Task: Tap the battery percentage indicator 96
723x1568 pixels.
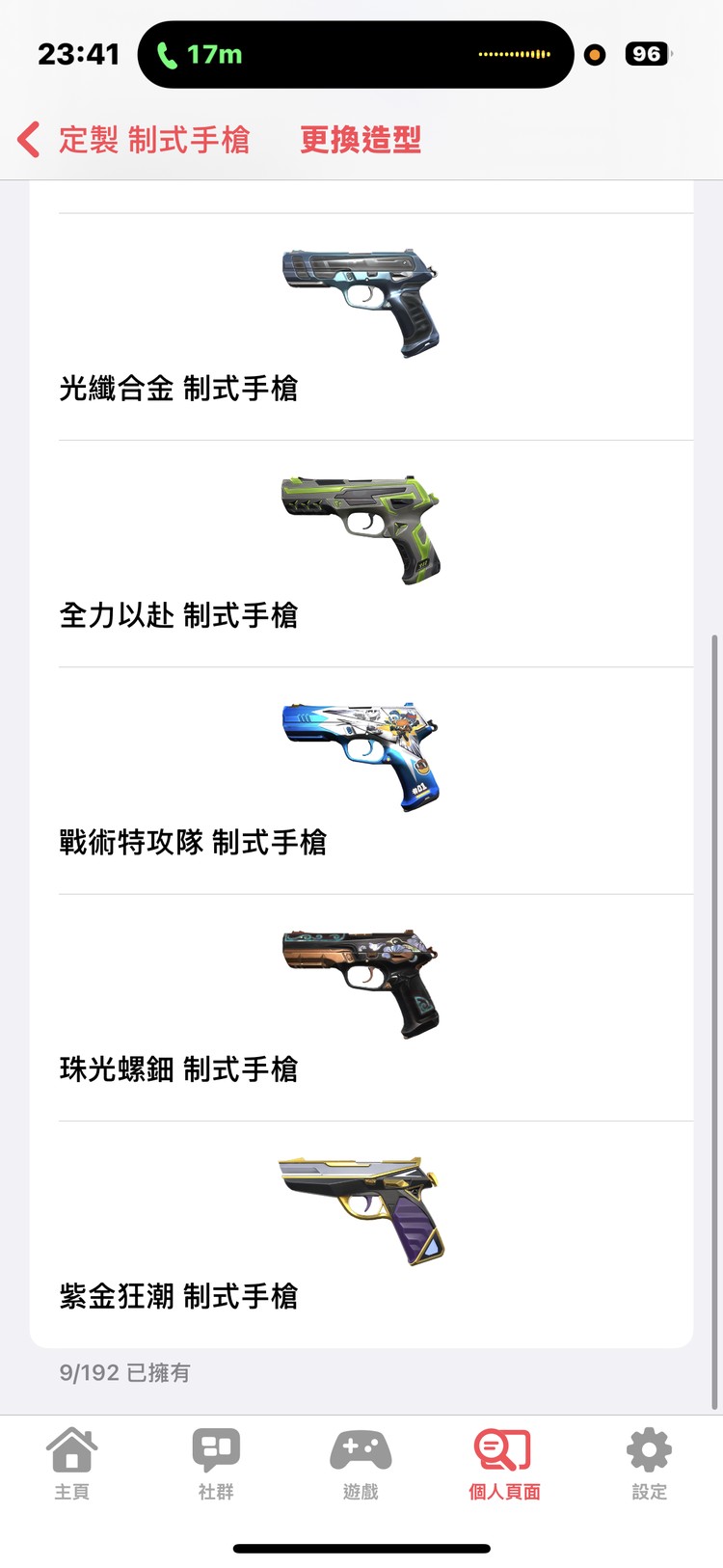Action: click(647, 54)
